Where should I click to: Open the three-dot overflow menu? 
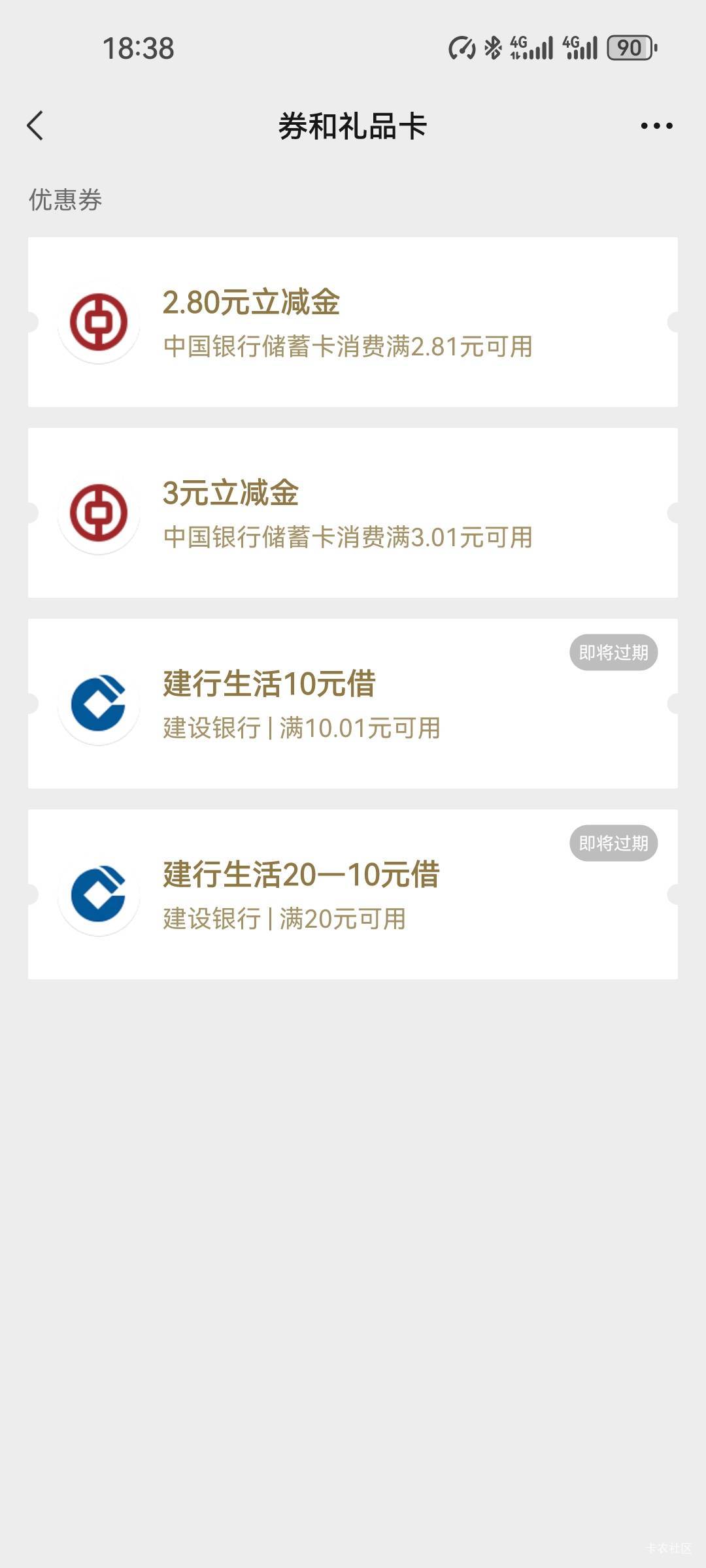(x=656, y=125)
